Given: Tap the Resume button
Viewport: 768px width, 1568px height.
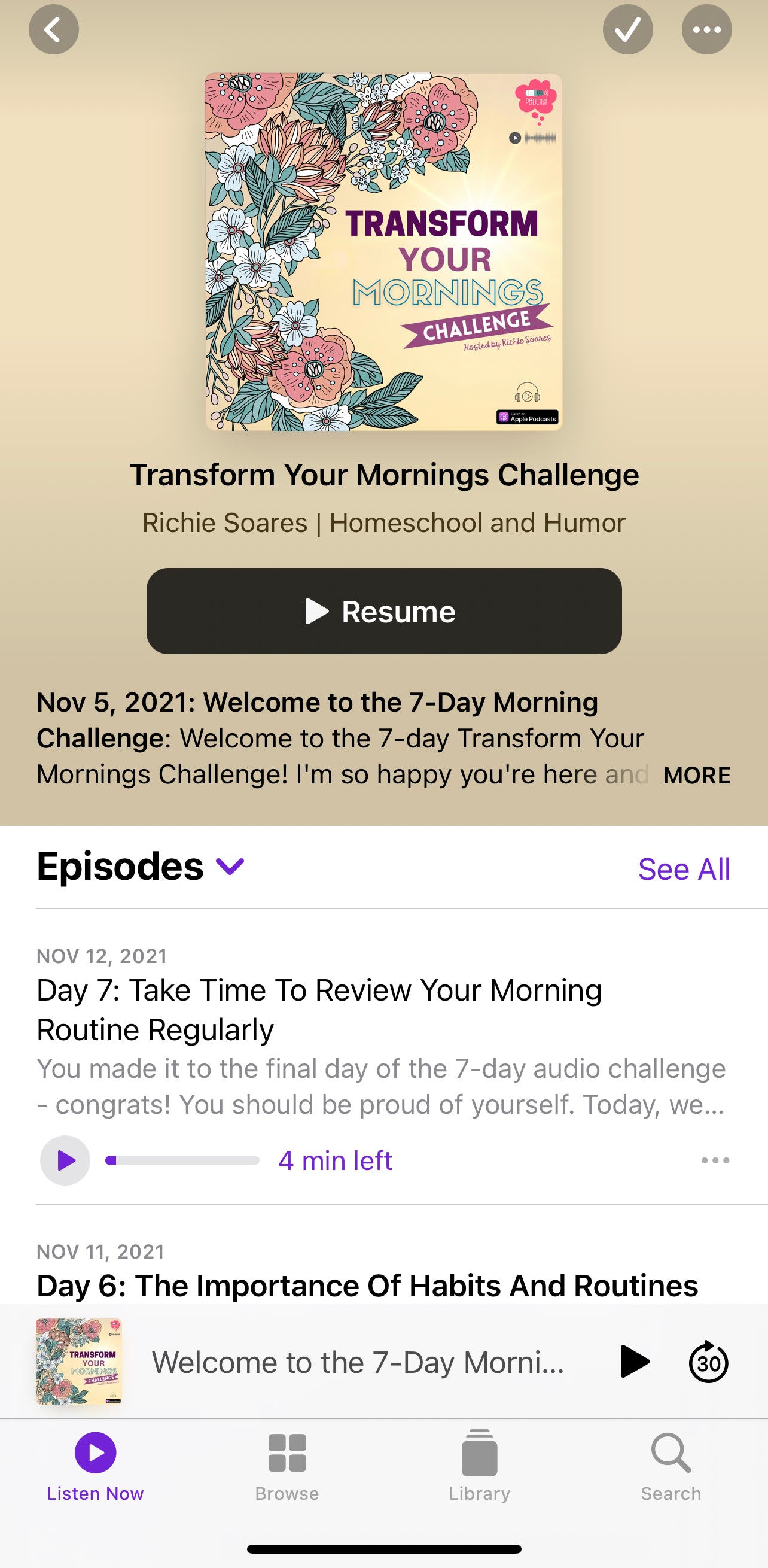Looking at the screenshot, I should pyautogui.click(x=384, y=611).
